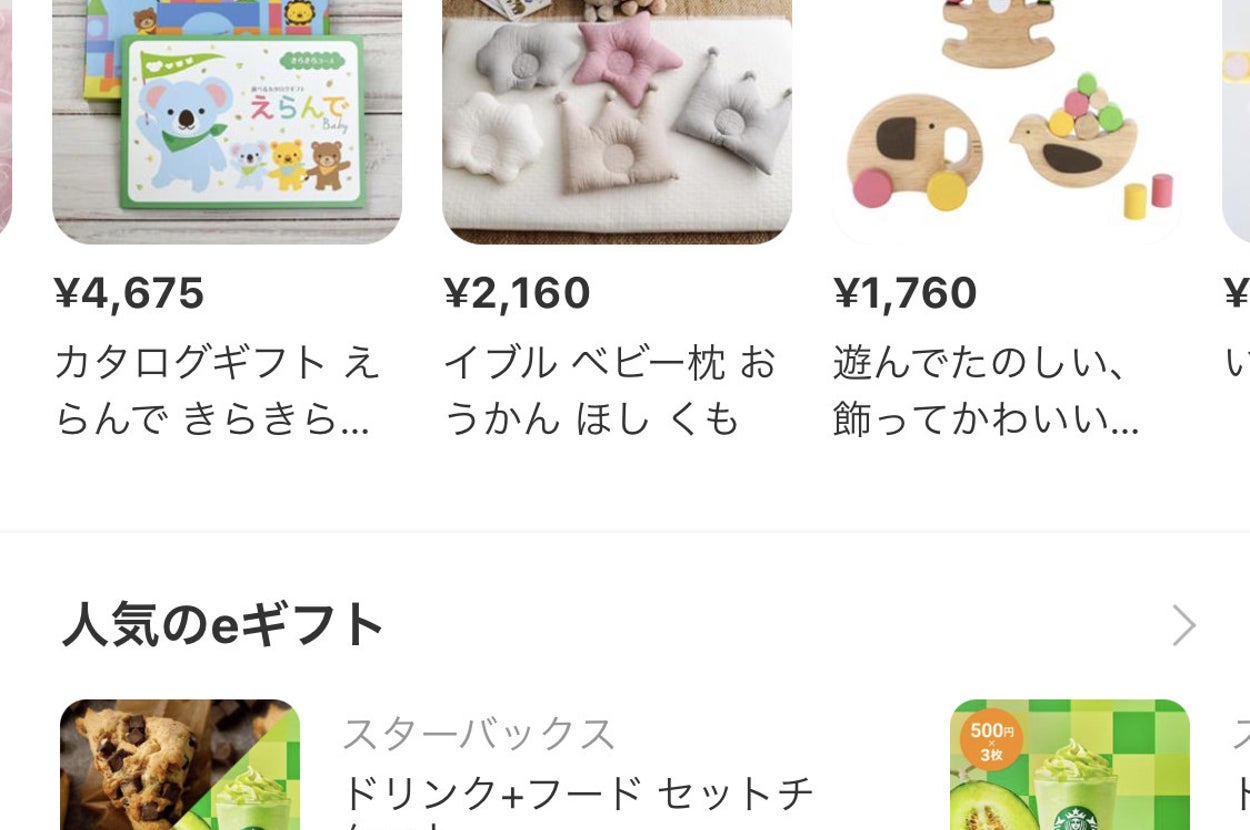Open the Starbucks 500円 3枚 gift card

click(1069, 765)
